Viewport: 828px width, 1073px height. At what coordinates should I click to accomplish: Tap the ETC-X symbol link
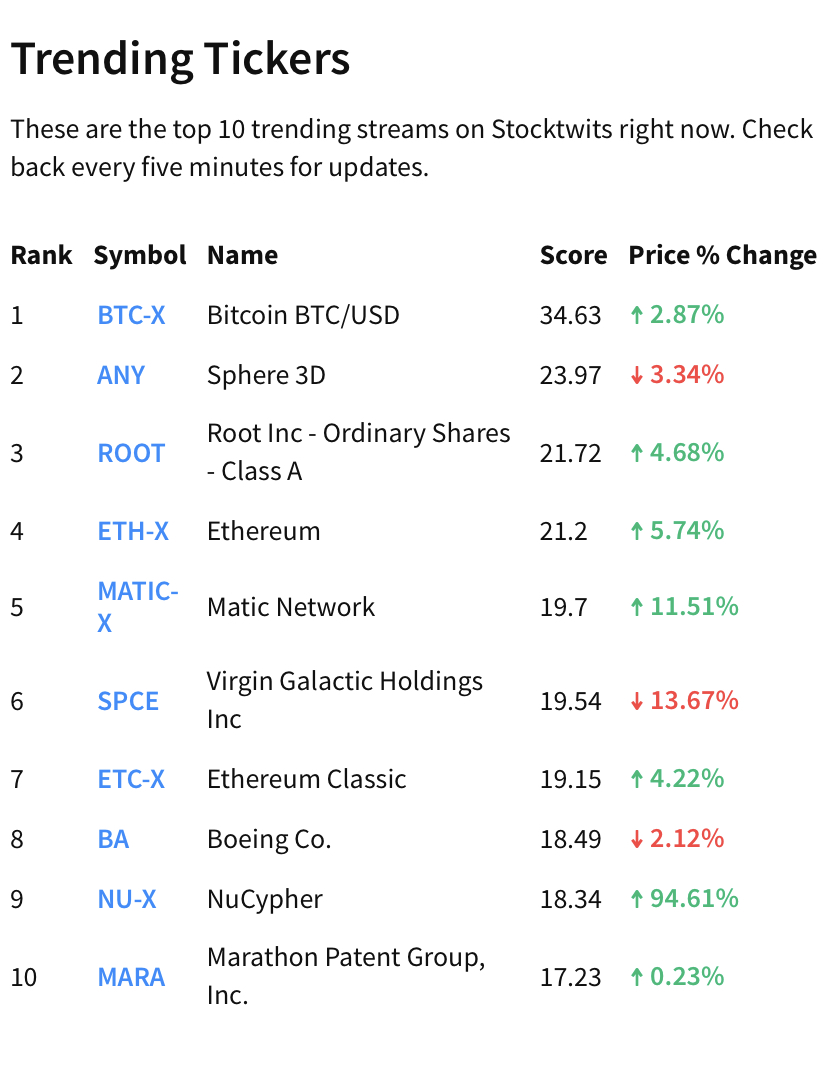click(x=131, y=779)
